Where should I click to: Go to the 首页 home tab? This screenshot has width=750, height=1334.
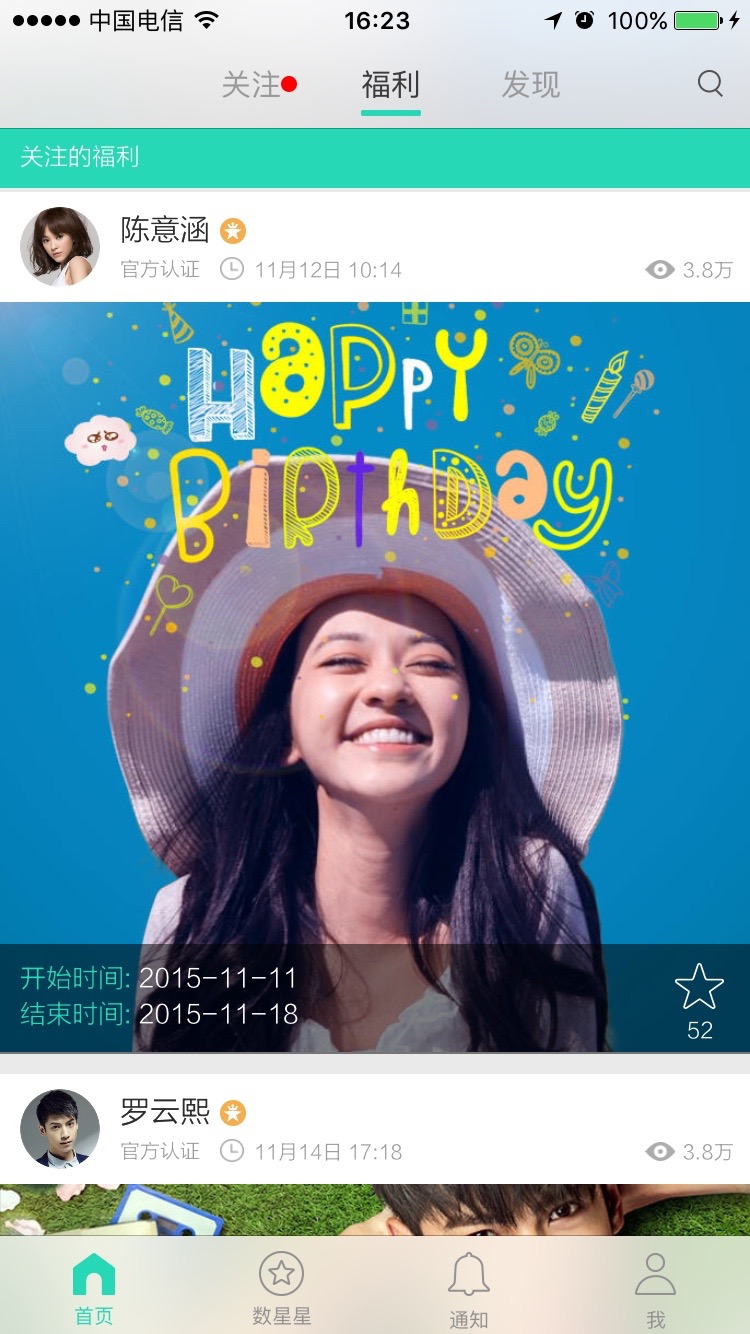pos(94,1290)
